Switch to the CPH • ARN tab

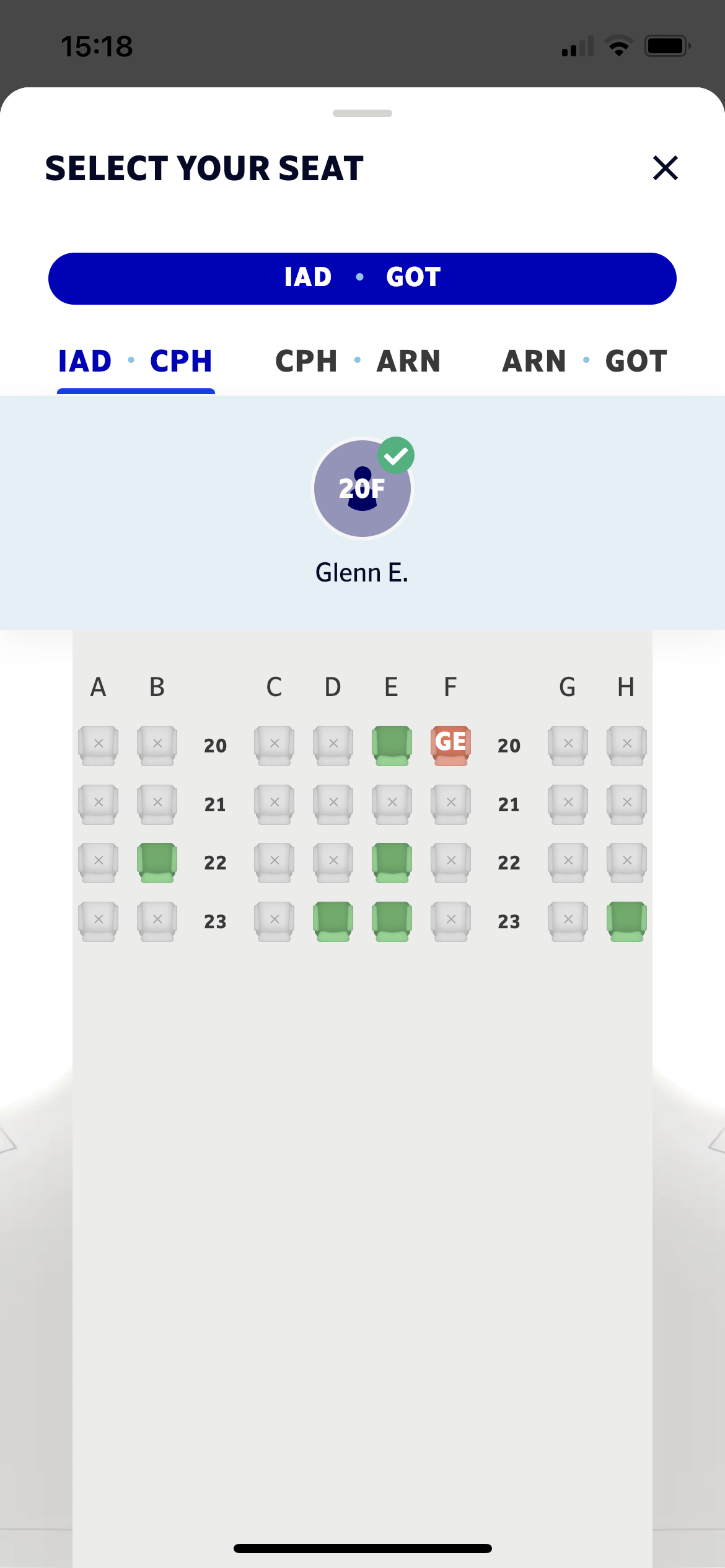[x=358, y=361]
